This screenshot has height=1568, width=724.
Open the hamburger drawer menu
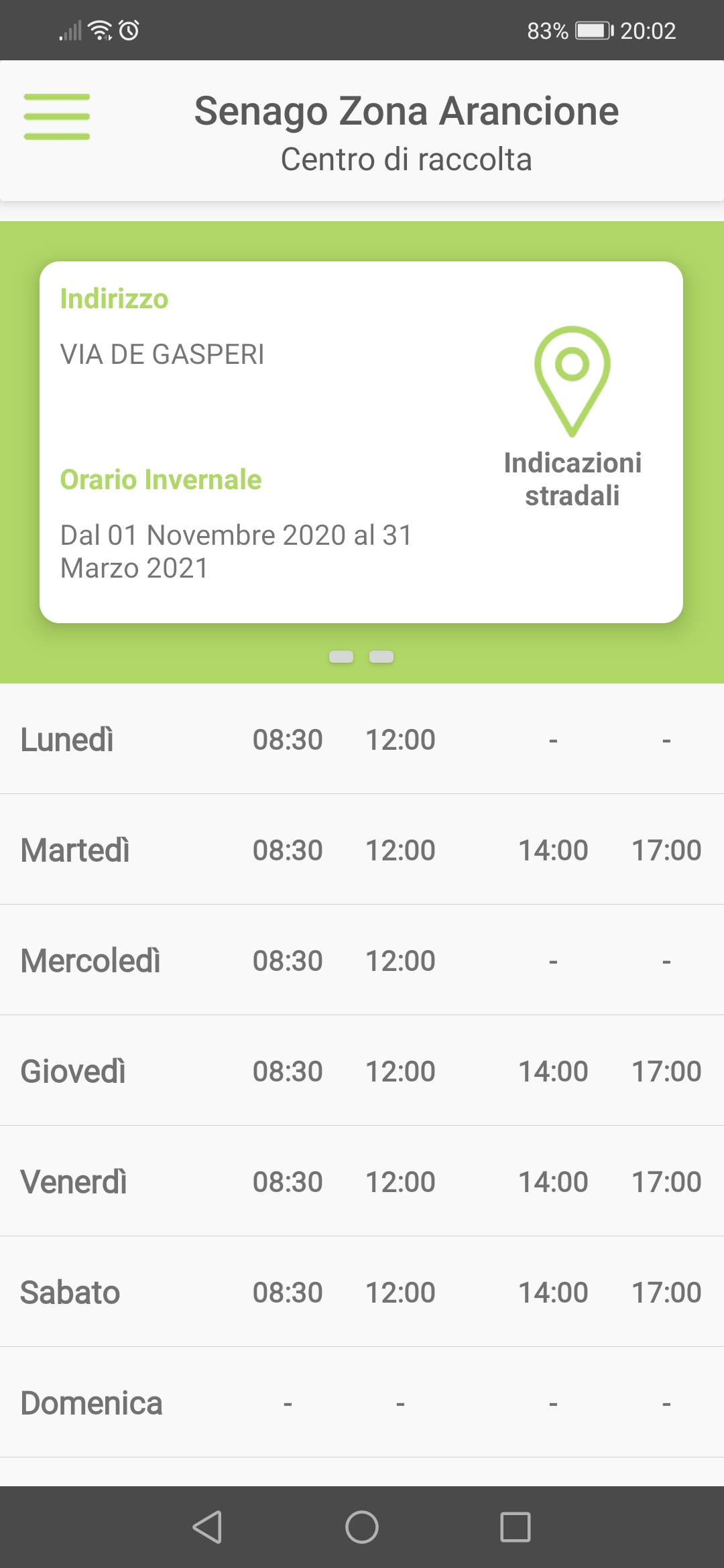click(57, 117)
